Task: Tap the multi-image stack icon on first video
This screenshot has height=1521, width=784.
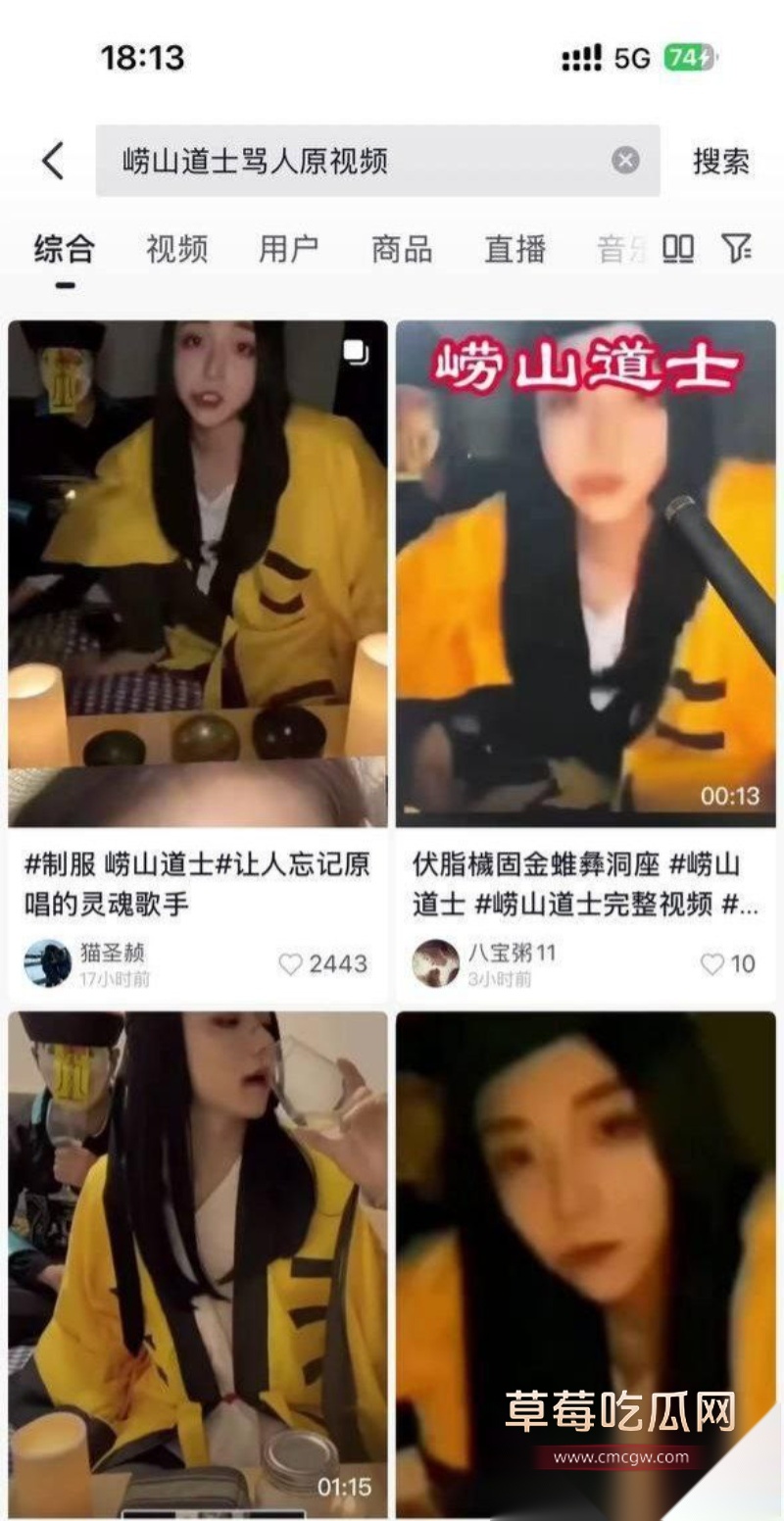Action: coord(355,353)
